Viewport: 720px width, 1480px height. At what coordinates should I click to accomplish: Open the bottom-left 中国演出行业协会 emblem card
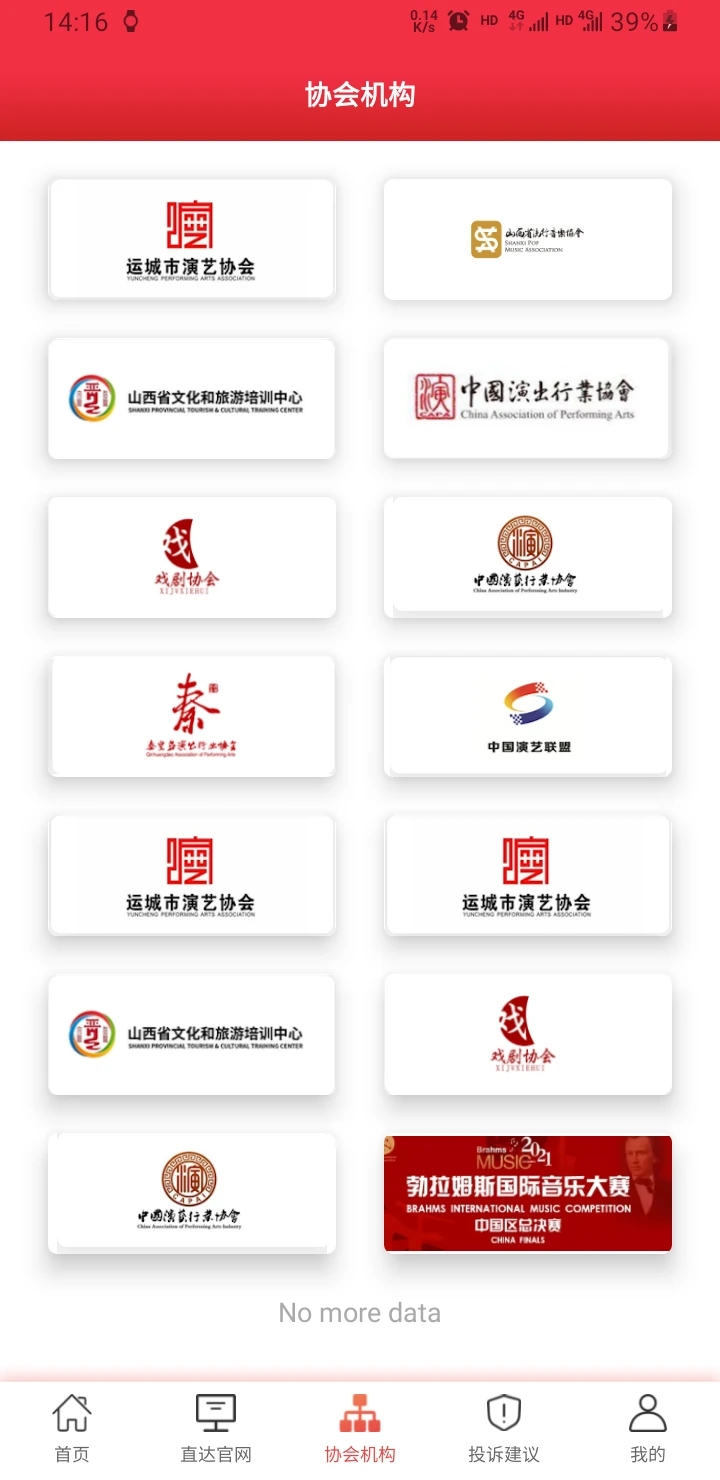coord(191,1193)
